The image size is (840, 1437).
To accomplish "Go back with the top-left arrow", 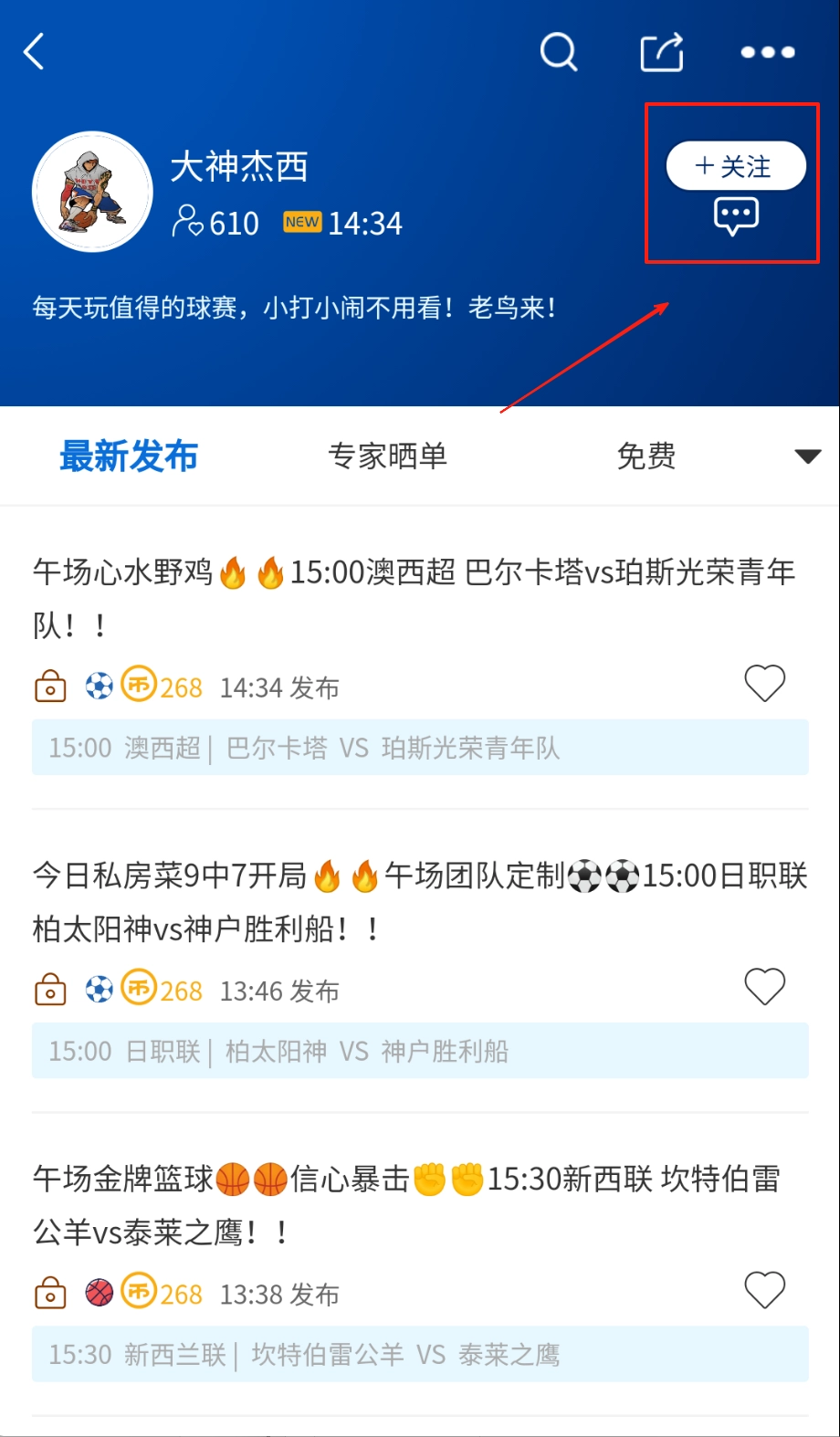I will (x=35, y=52).
